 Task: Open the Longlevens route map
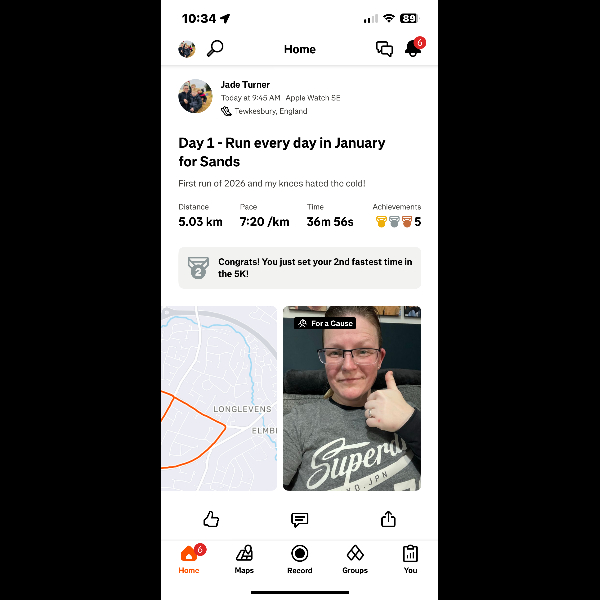tap(219, 398)
